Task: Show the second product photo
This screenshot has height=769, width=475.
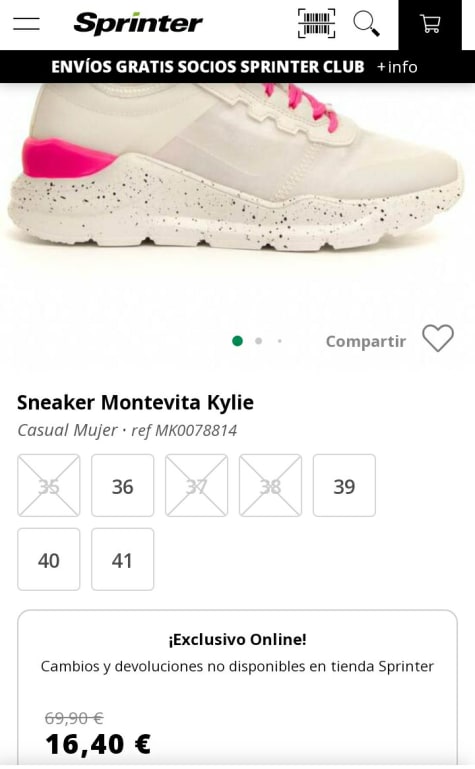Action: point(258,341)
